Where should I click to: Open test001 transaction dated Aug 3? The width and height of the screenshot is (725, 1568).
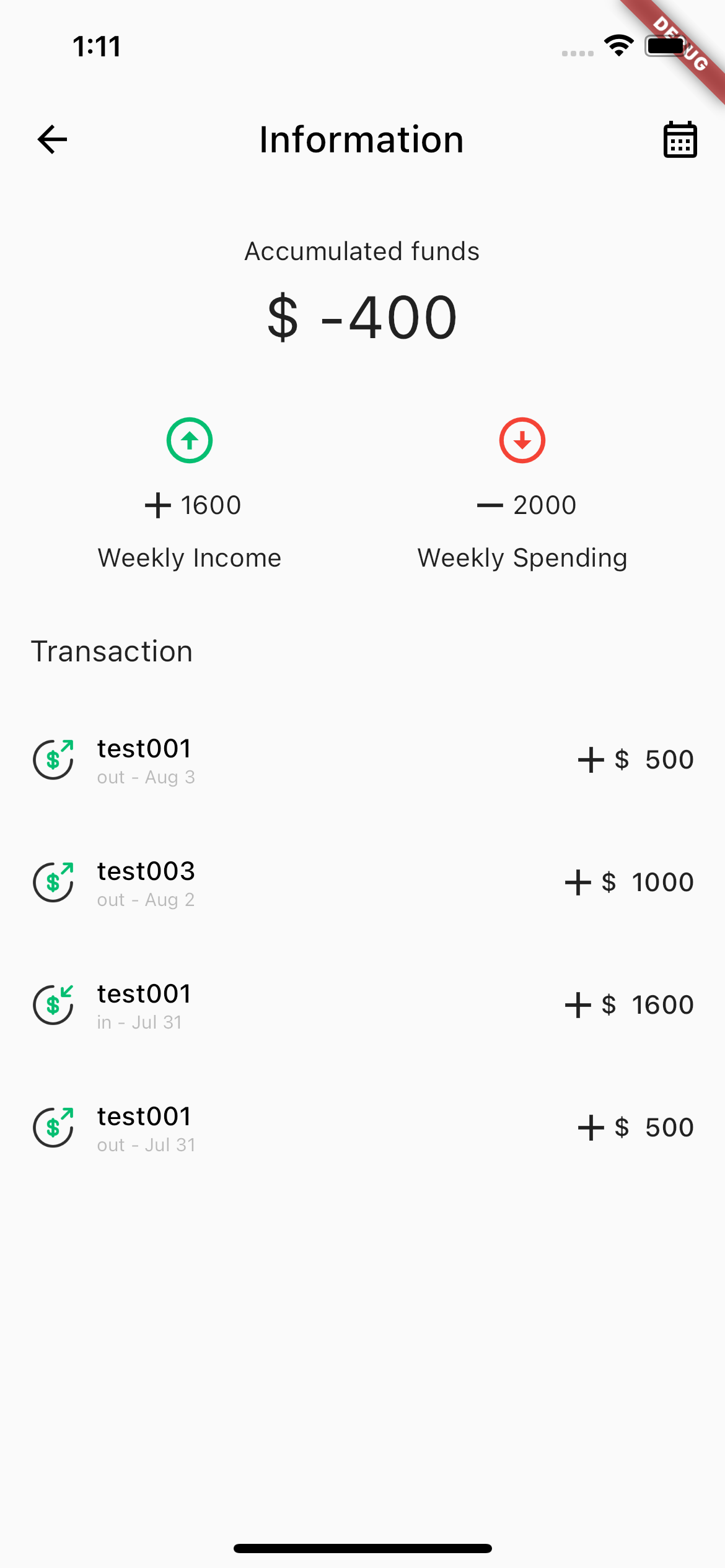pos(362,760)
